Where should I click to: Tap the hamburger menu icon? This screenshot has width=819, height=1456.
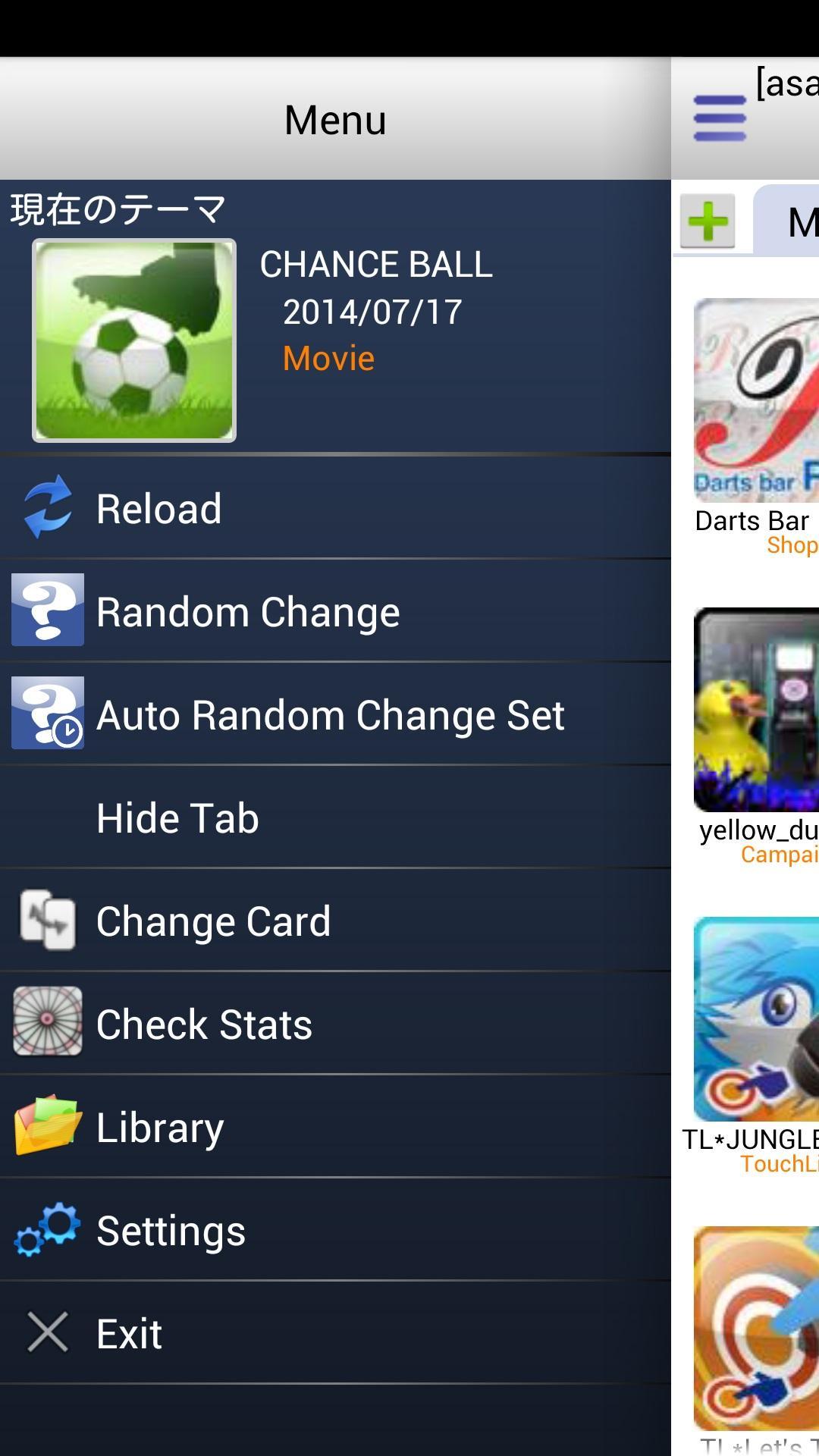pos(719,118)
